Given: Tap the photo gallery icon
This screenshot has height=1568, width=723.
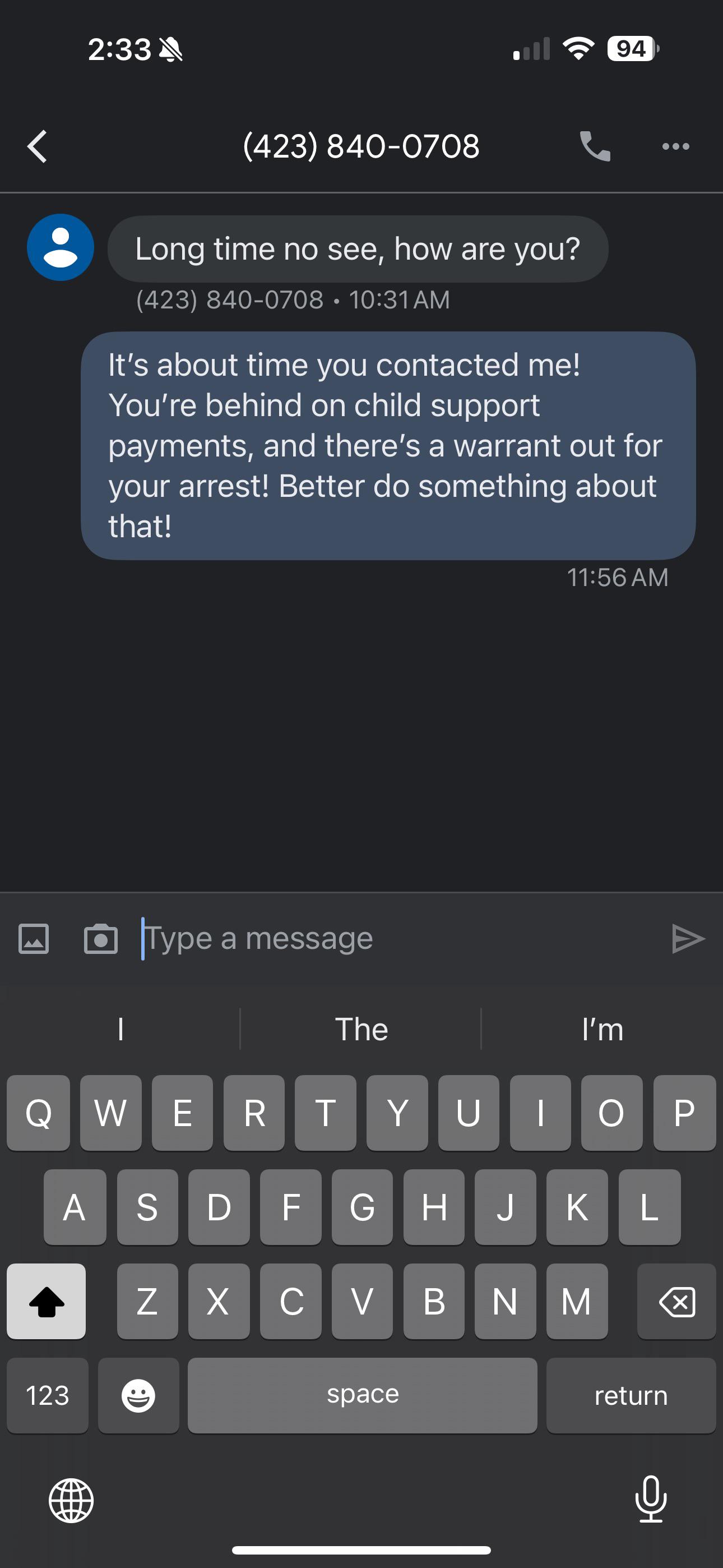Looking at the screenshot, I should tap(34, 938).
